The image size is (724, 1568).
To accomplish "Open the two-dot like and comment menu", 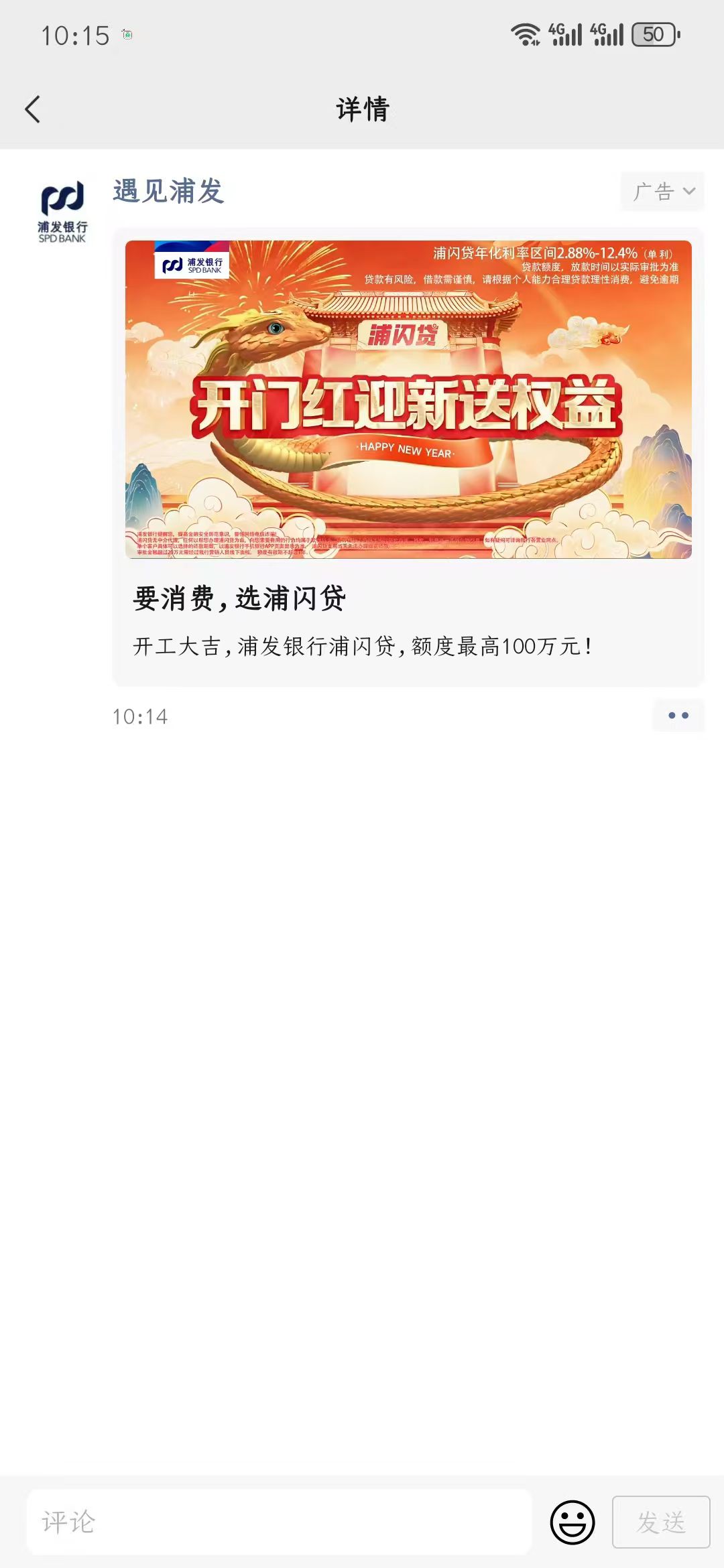I will tap(678, 716).
